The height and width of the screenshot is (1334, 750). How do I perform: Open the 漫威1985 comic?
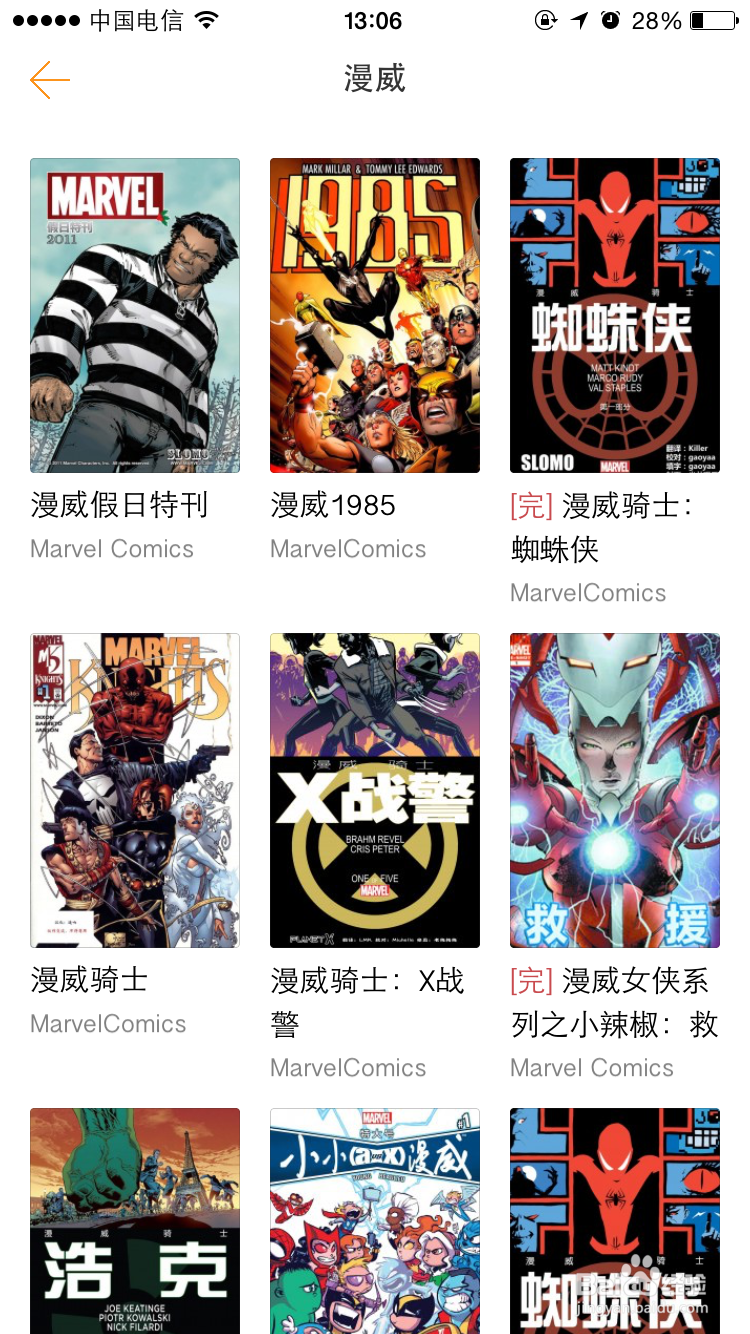point(375,315)
